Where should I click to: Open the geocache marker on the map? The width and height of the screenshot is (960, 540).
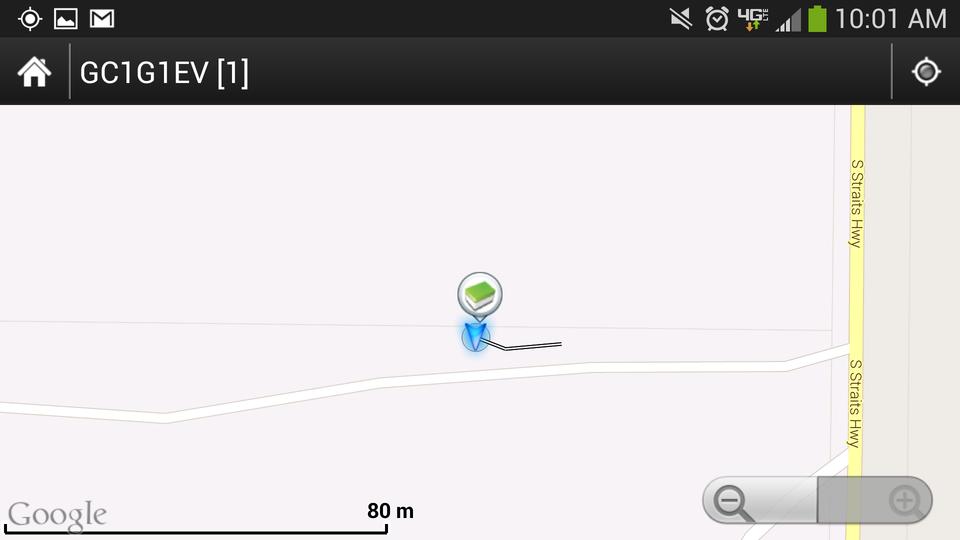pyautogui.click(x=480, y=294)
